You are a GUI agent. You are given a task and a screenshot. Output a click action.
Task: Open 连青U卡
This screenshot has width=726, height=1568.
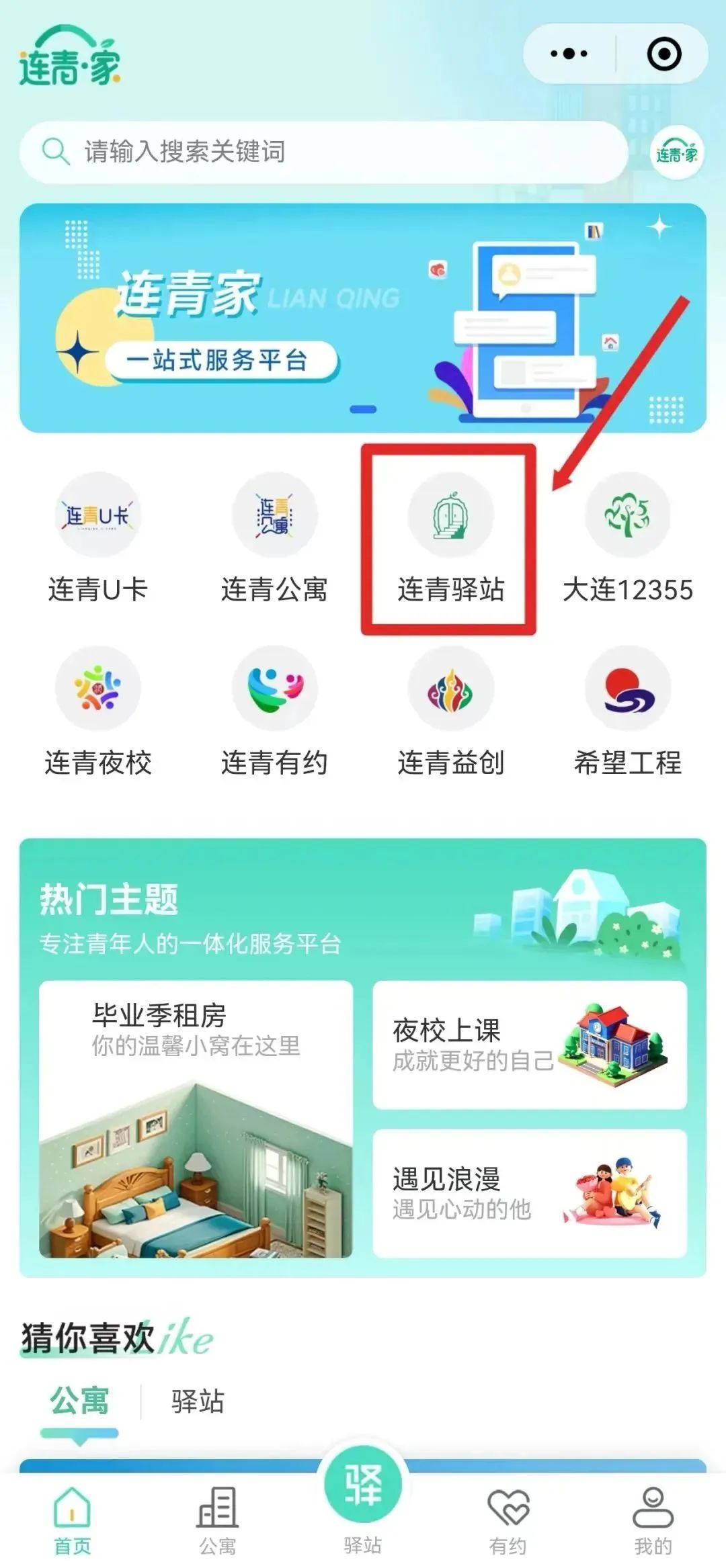click(98, 539)
